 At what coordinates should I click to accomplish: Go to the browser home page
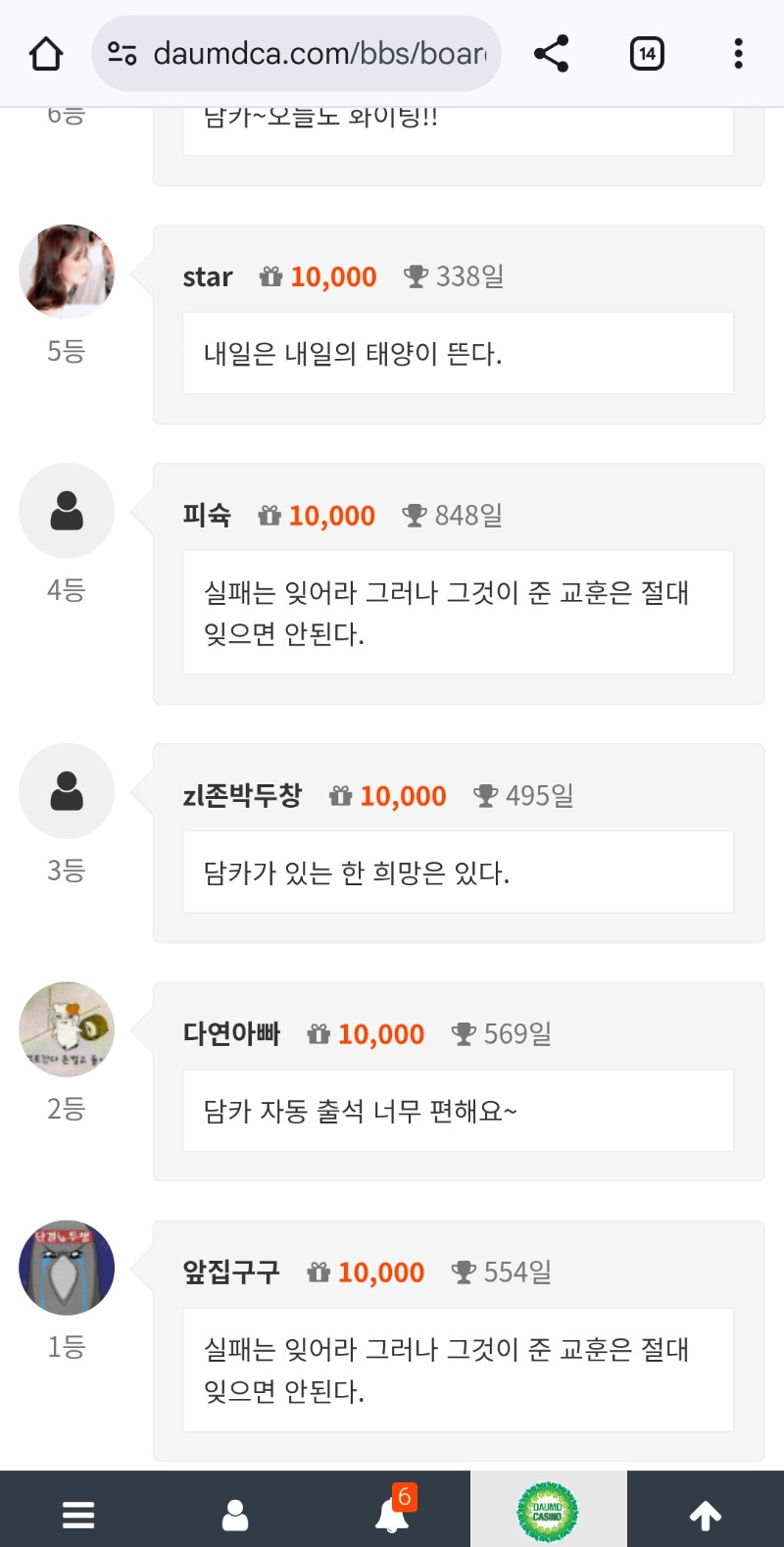pos(46,54)
